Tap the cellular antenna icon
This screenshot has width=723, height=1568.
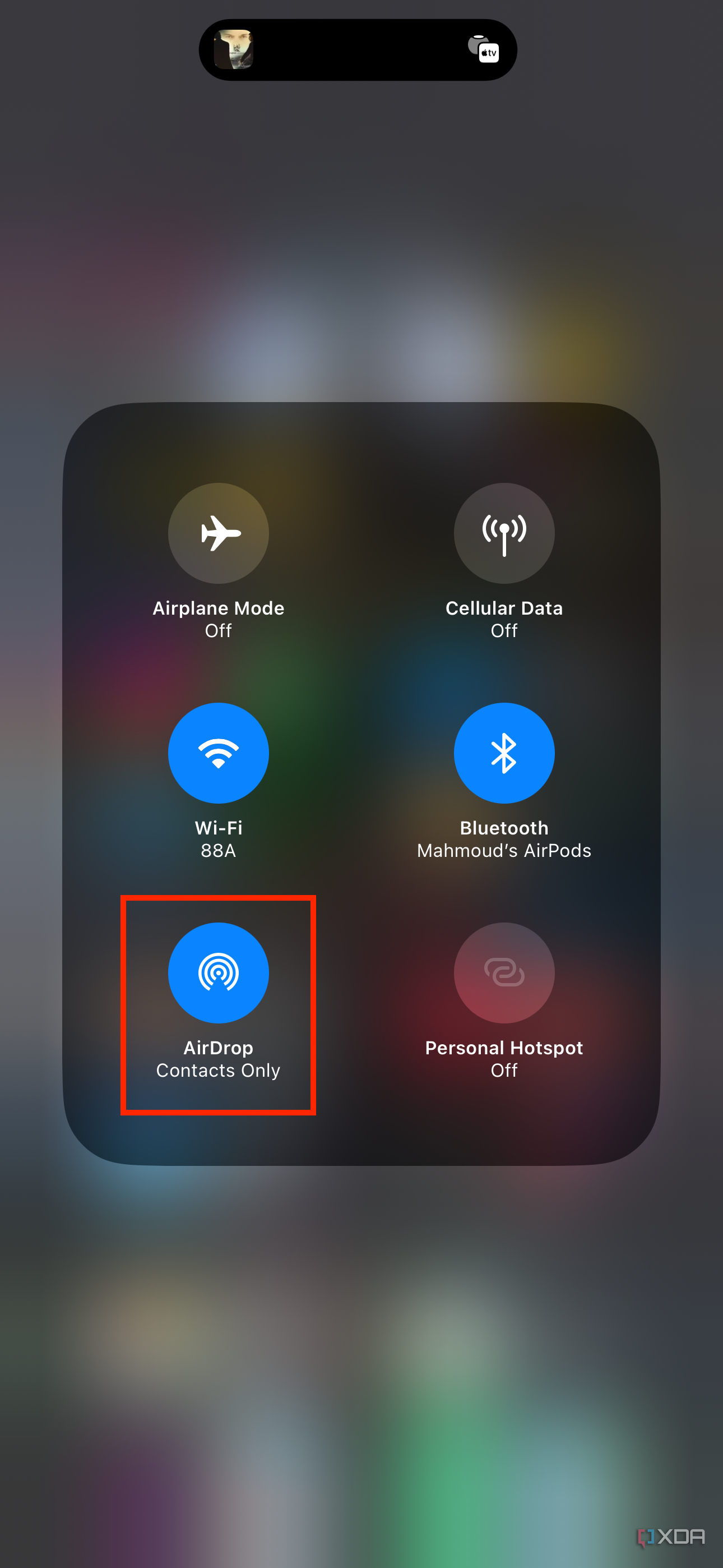tap(504, 533)
